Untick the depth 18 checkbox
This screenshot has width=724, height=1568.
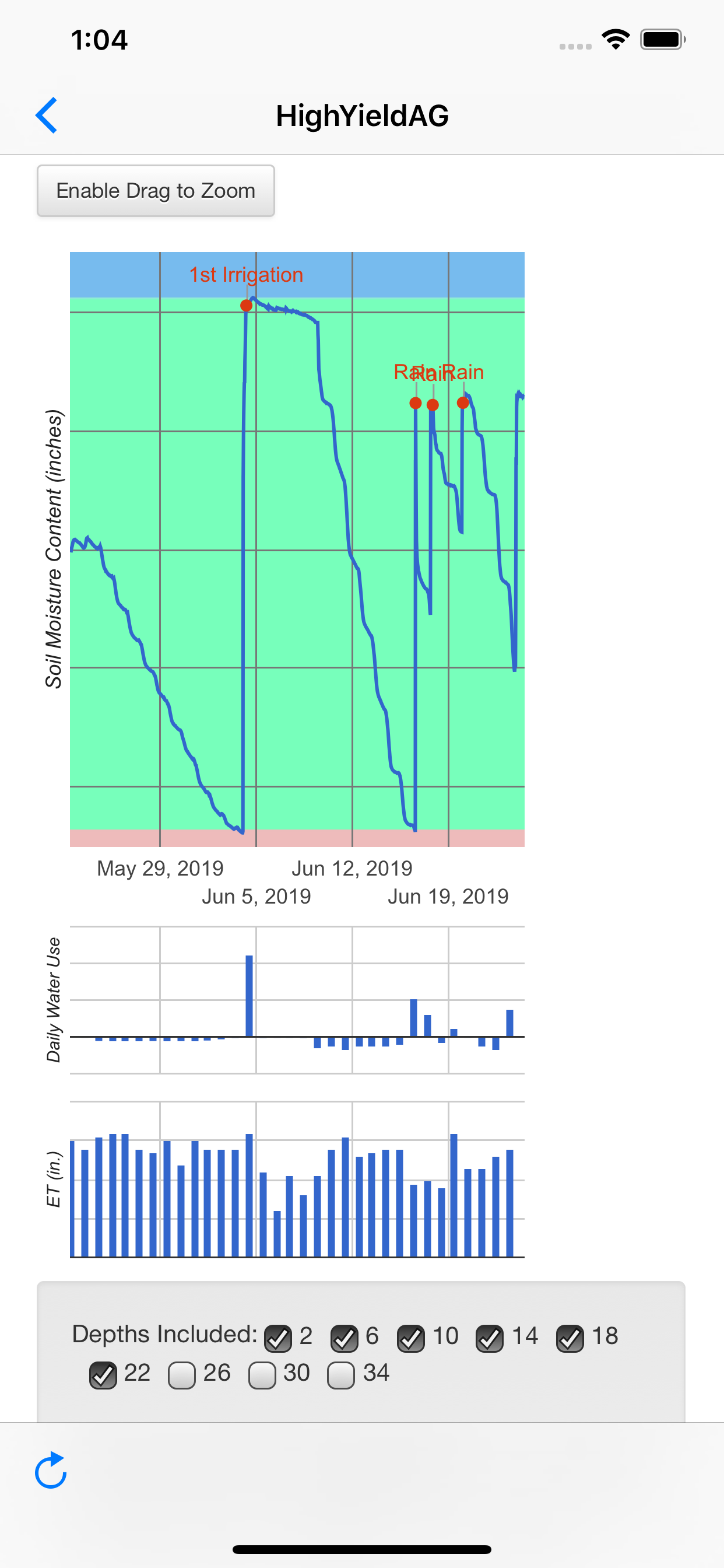[570, 1338]
